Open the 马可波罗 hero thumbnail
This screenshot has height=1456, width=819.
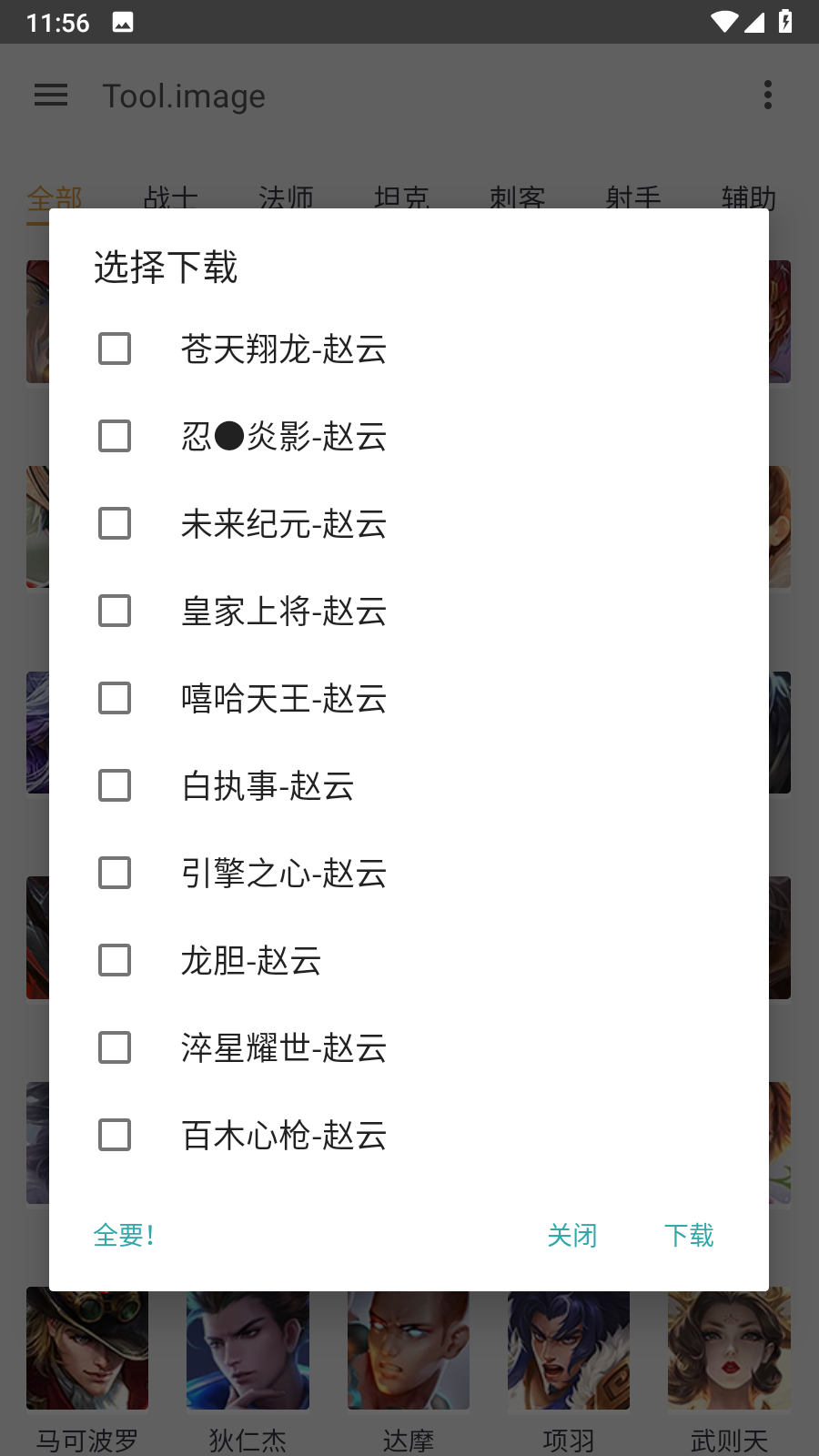pos(86,1349)
